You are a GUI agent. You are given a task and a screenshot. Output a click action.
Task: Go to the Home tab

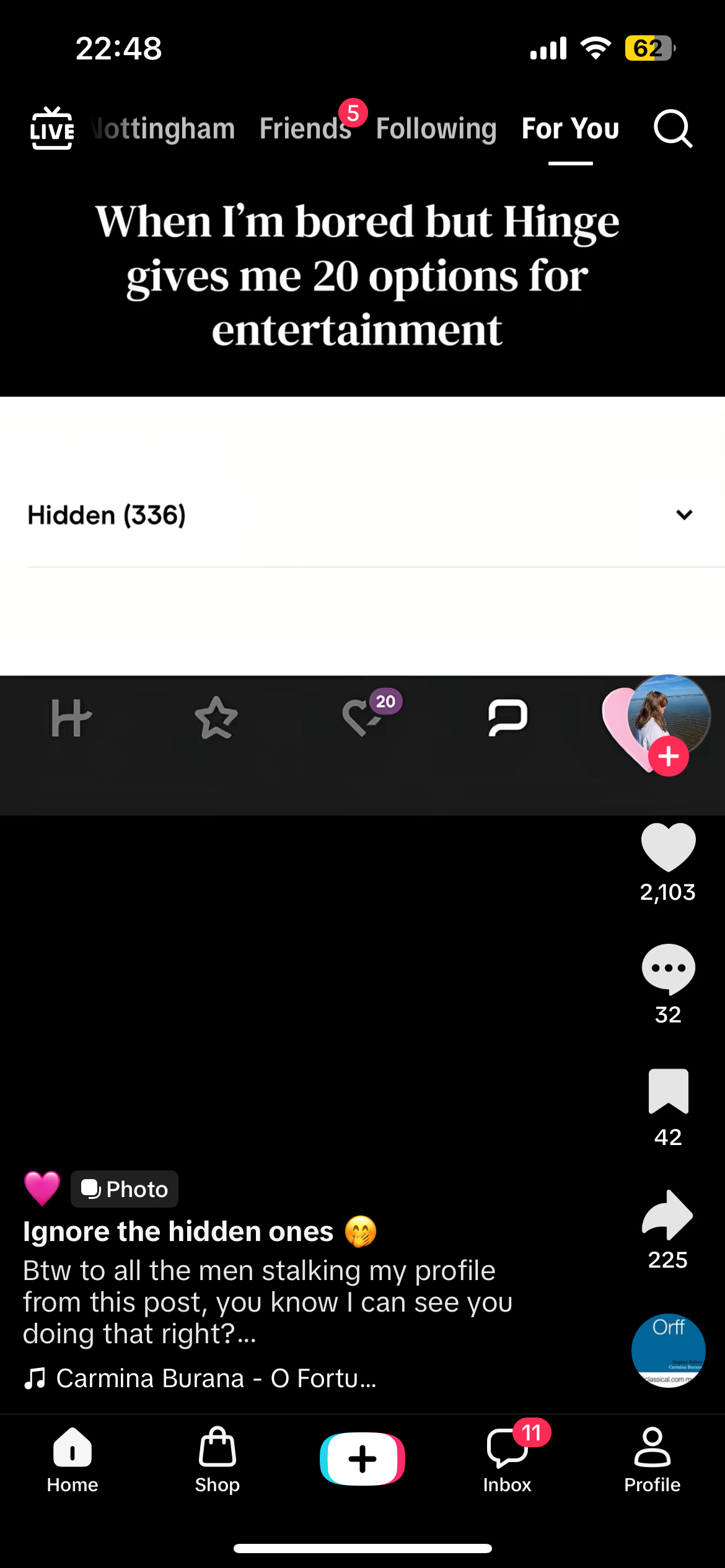point(72,1459)
